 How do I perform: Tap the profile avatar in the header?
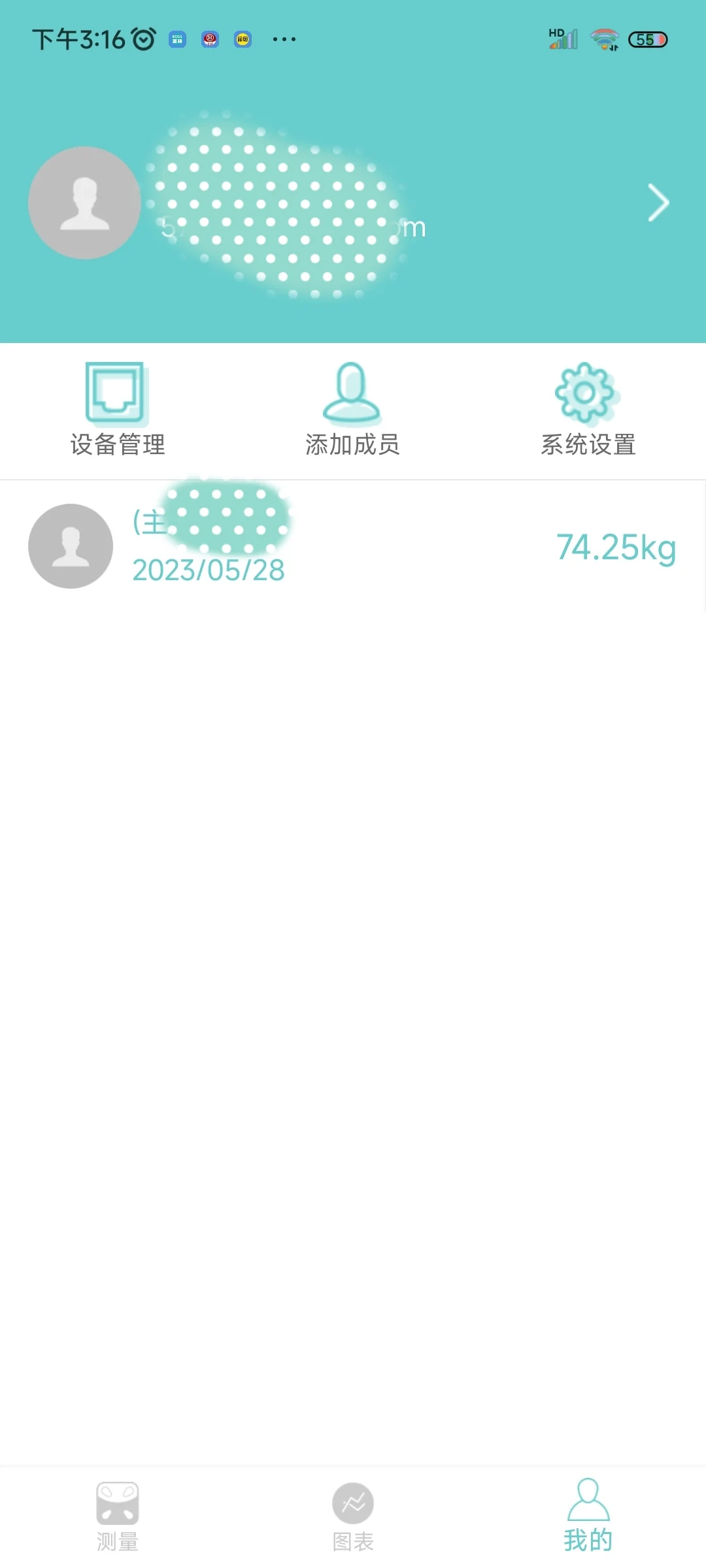pyautogui.click(x=85, y=203)
